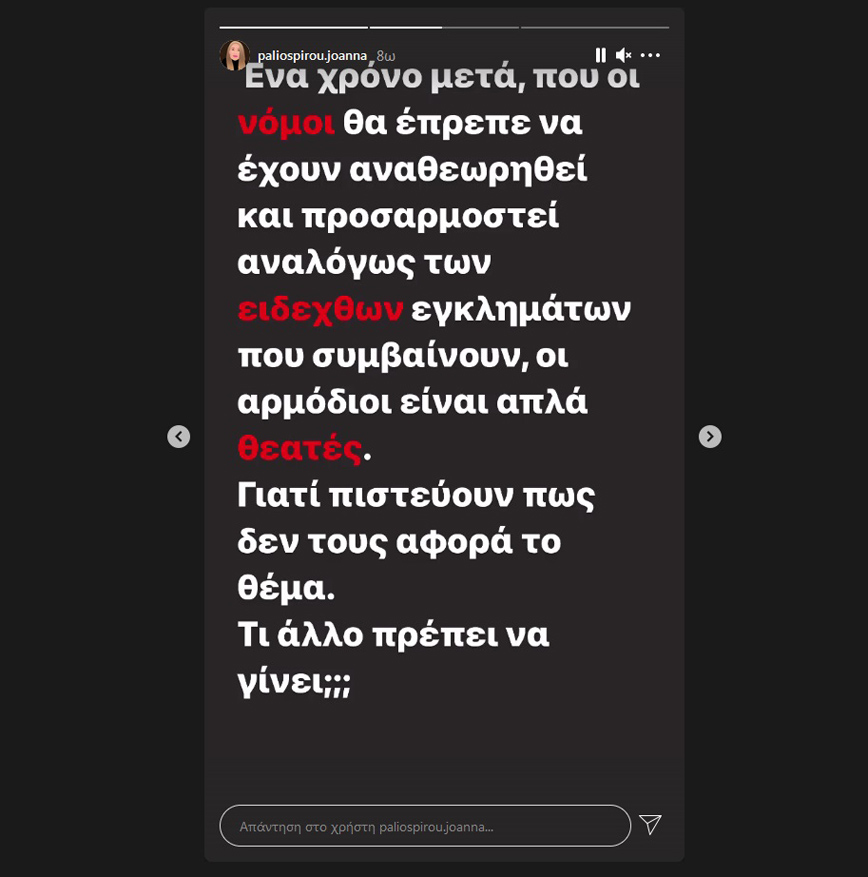The height and width of the screenshot is (877, 868).
Task: Pause the story playback
Action: (600, 55)
